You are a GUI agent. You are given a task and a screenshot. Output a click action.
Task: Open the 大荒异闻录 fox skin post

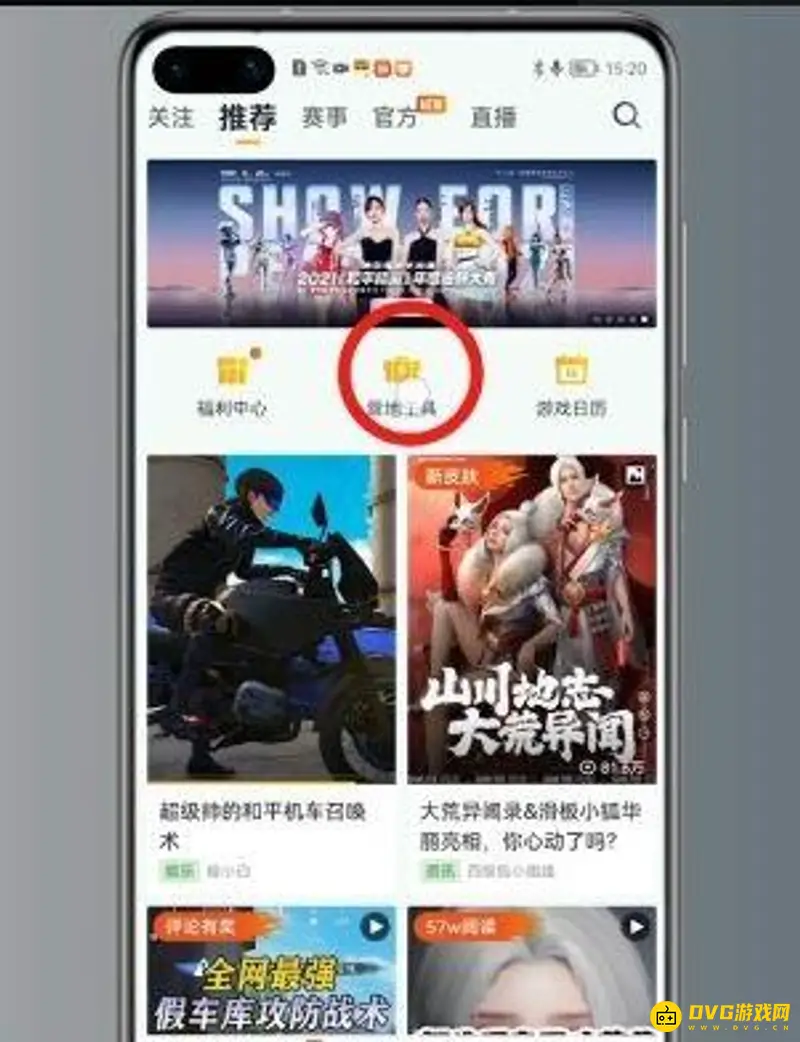coord(531,620)
